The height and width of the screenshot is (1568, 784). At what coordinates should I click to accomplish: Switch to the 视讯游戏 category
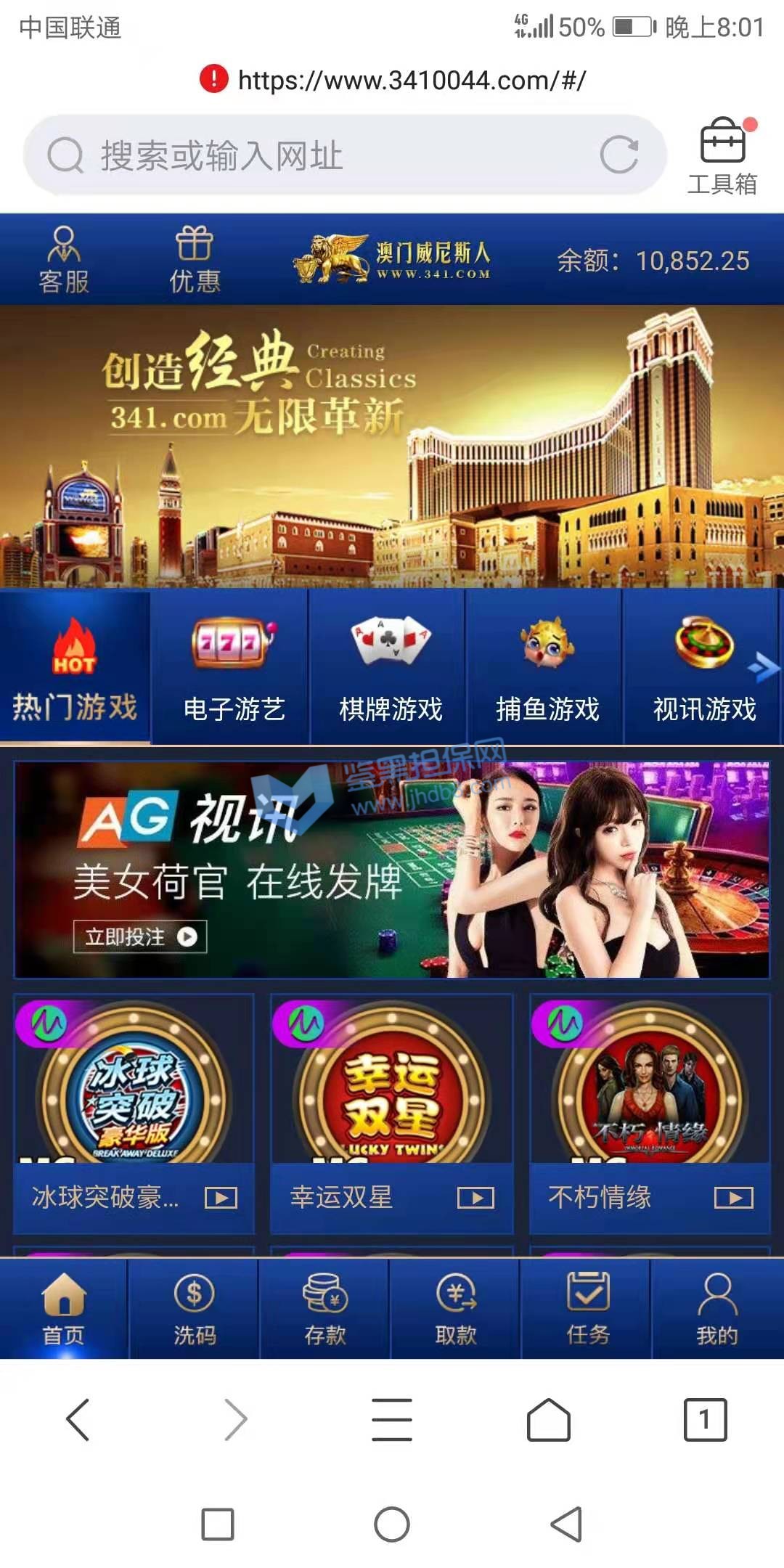[704, 669]
